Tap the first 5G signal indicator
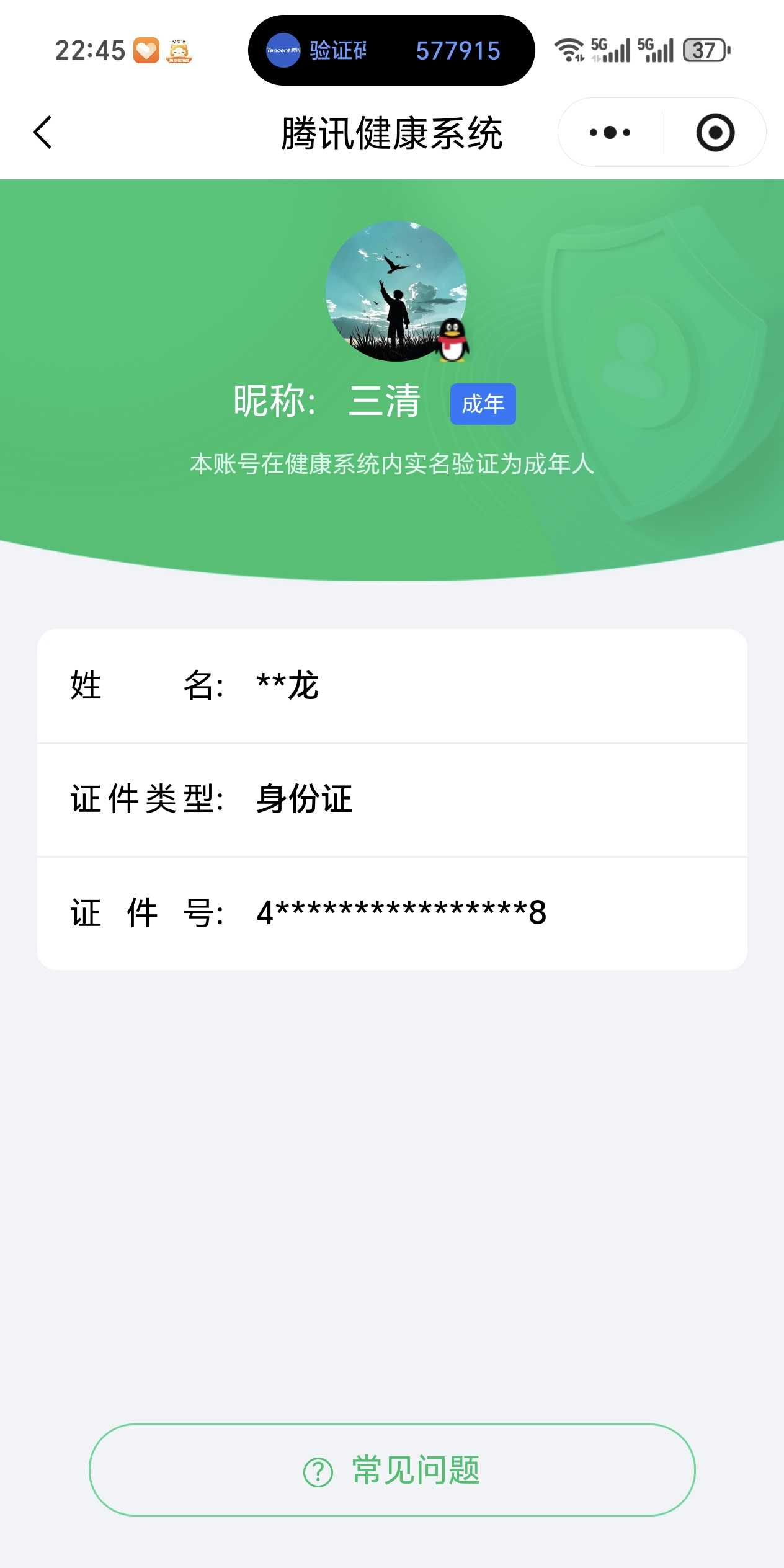 (611, 50)
